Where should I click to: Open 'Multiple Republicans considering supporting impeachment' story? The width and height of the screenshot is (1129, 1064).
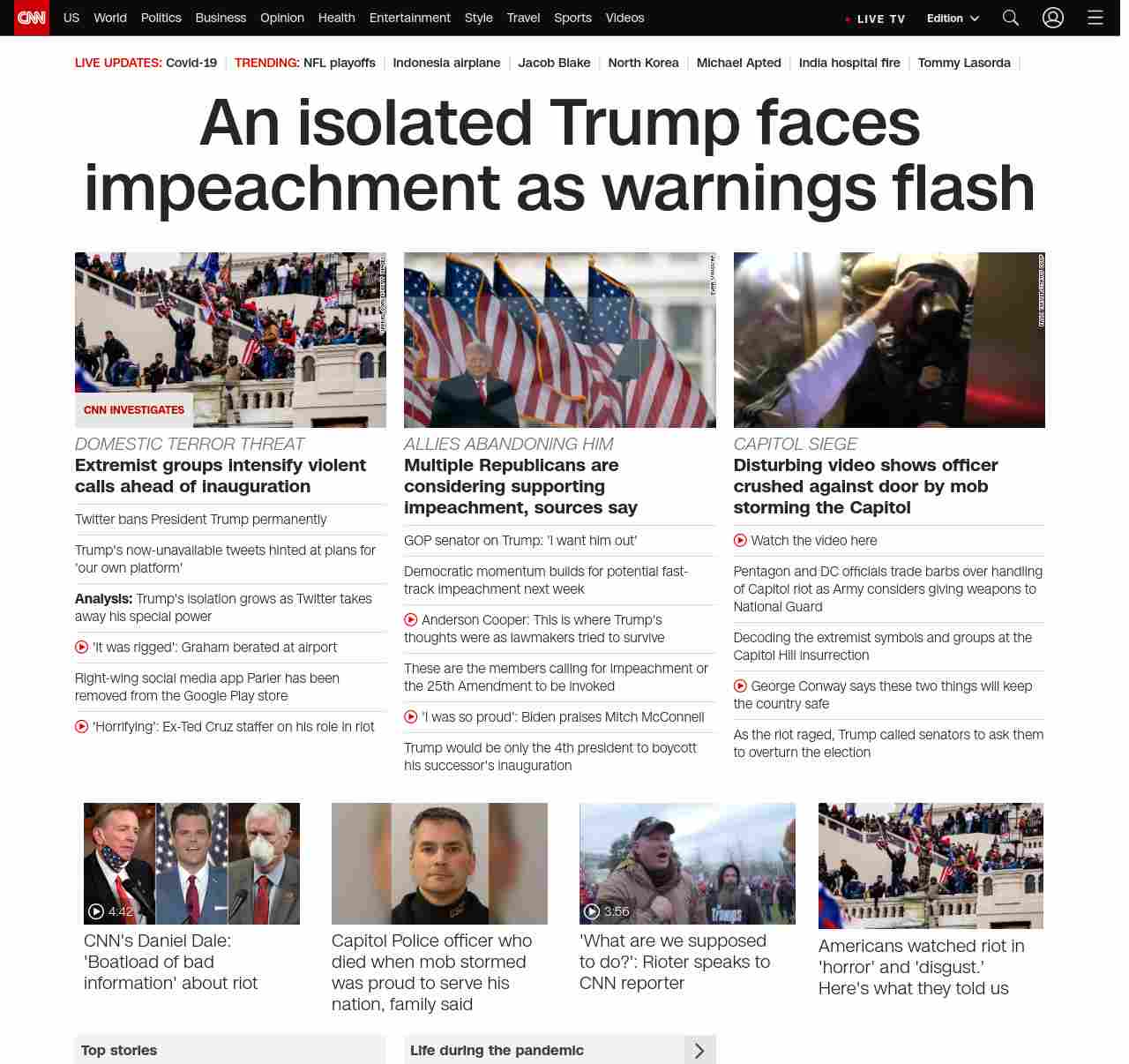coord(520,486)
